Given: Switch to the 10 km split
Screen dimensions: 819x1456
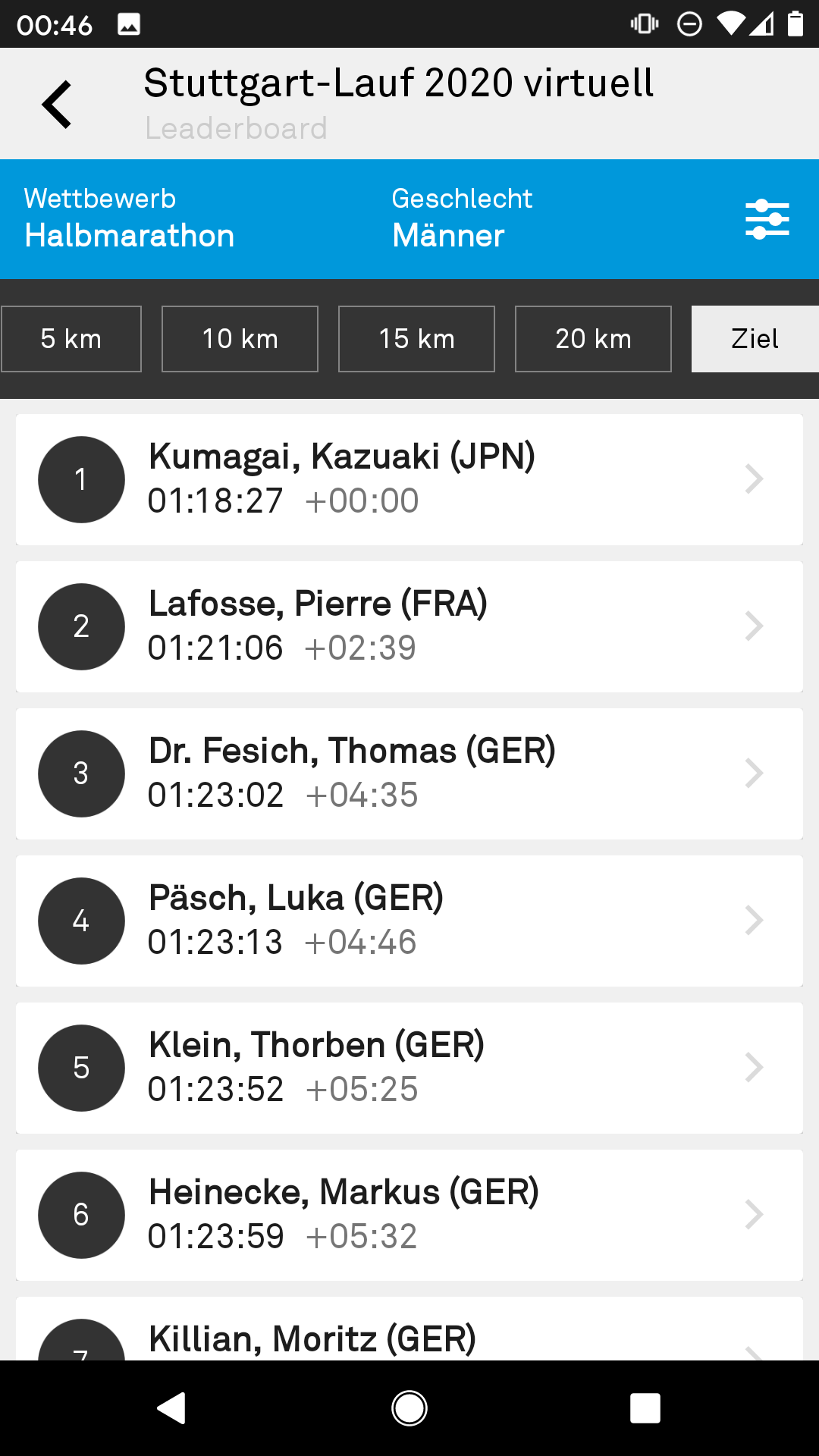Looking at the screenshot, I should pos(240,339).
